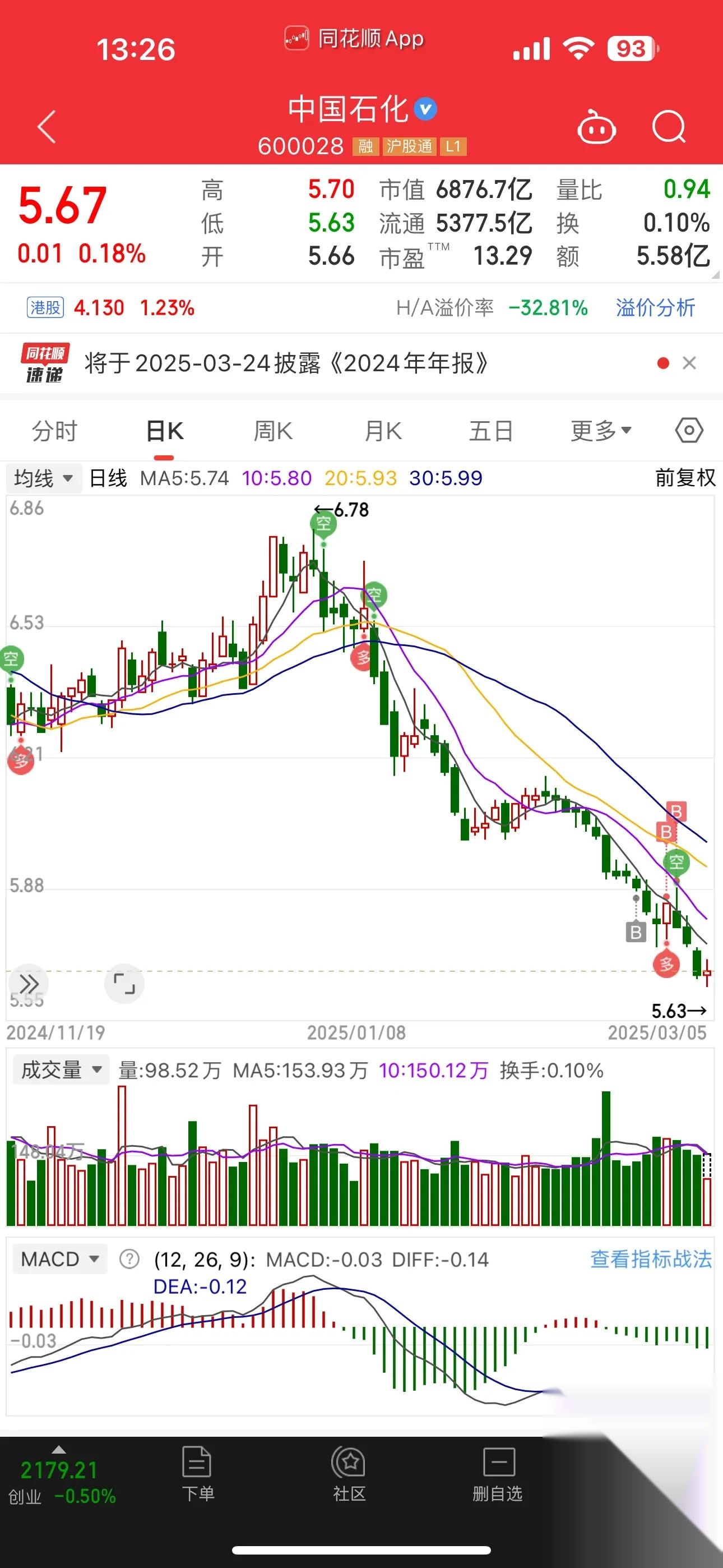The width and height of the screenshot is (723, 1568).
Task: Select the 日K tab
Action: 164,431
